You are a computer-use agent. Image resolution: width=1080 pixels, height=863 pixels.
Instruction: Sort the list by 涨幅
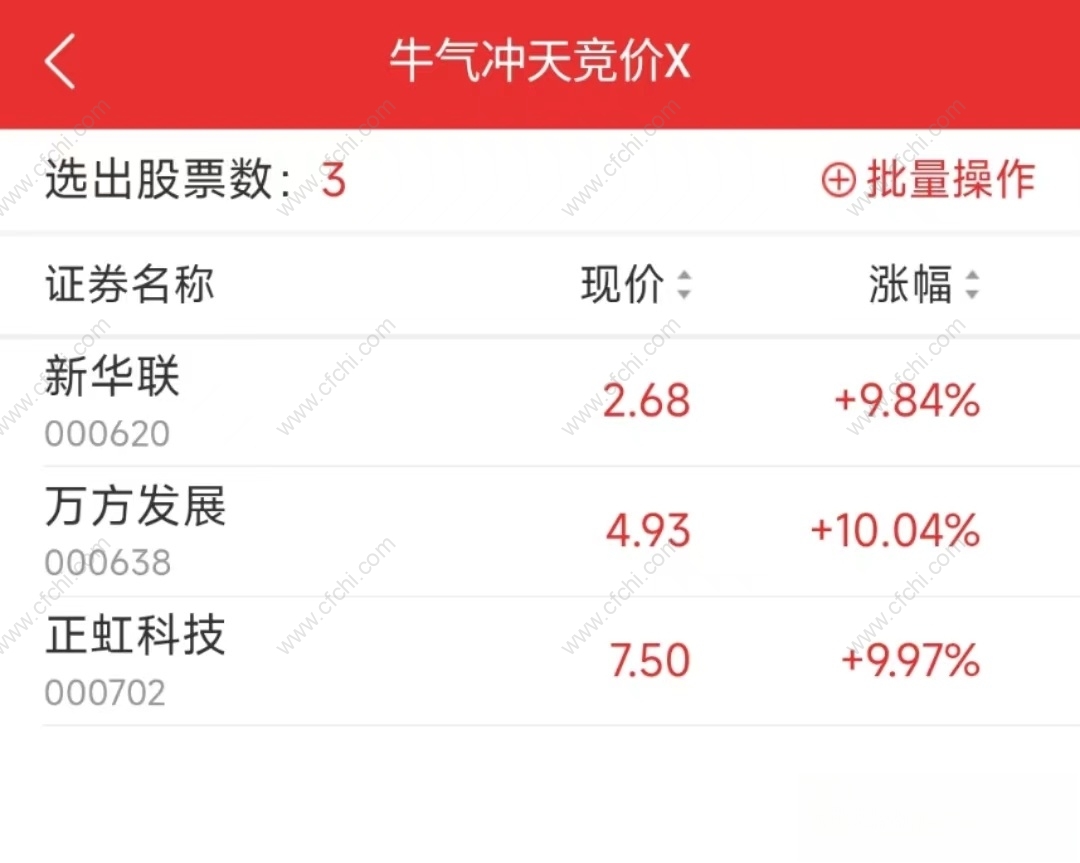point(923,286)
